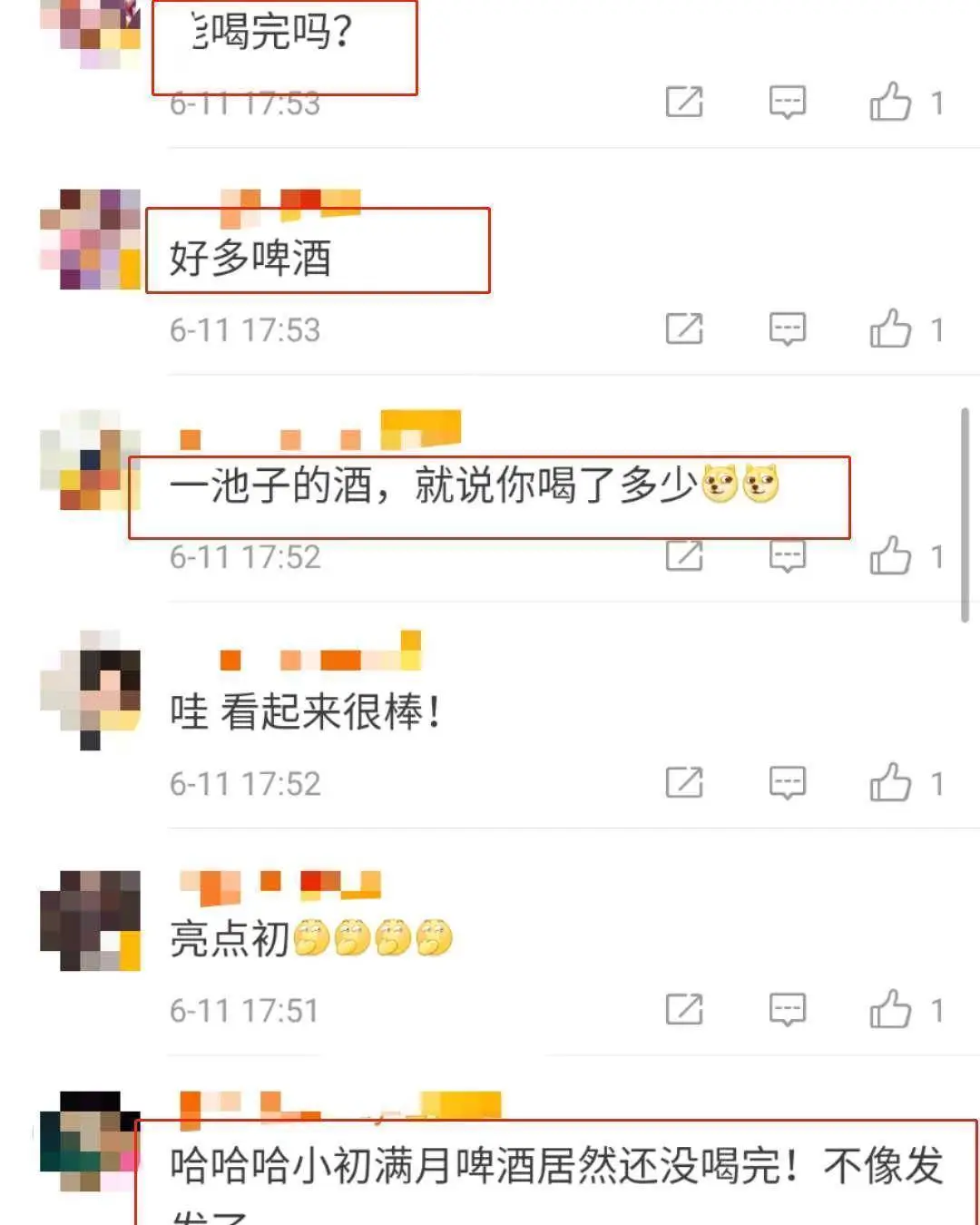Like the comment "一池子的酒,就说你喝了多少"
Viewport: 980px width, 1225px height.
click(890, 555)
